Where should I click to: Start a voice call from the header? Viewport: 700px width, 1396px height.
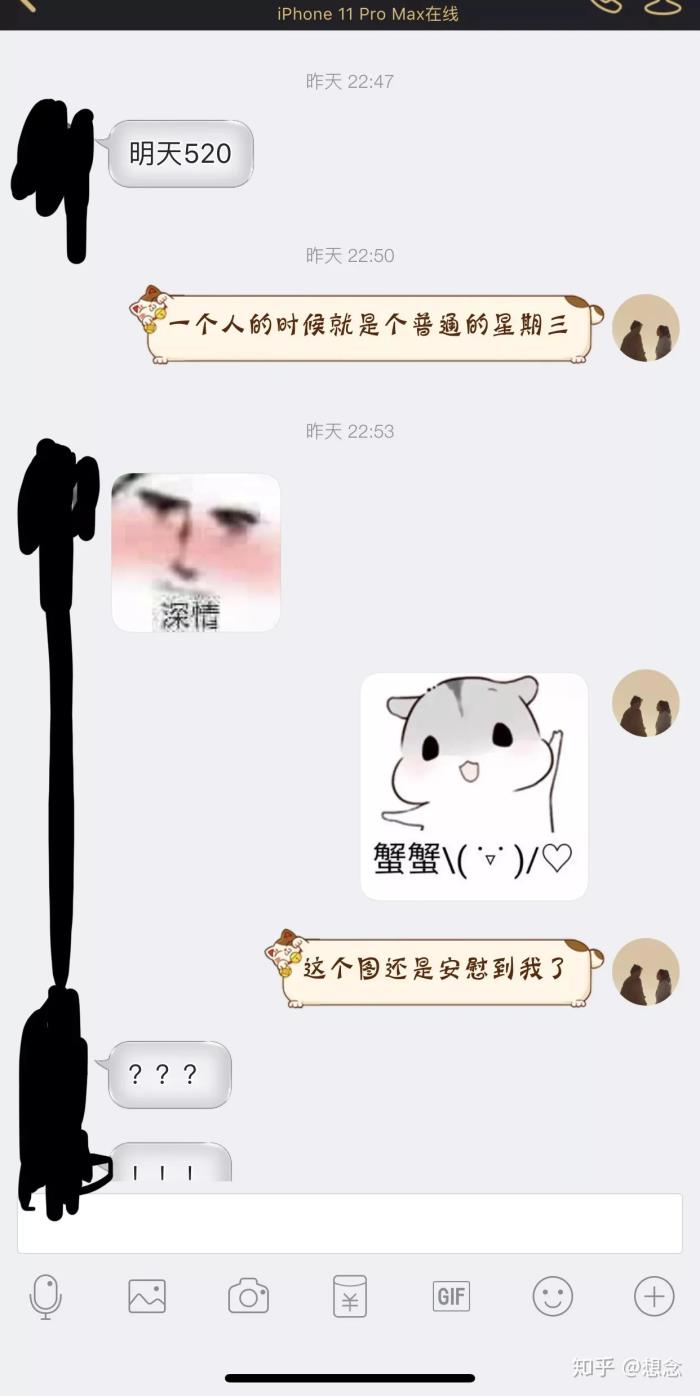[x=607, y=6]
